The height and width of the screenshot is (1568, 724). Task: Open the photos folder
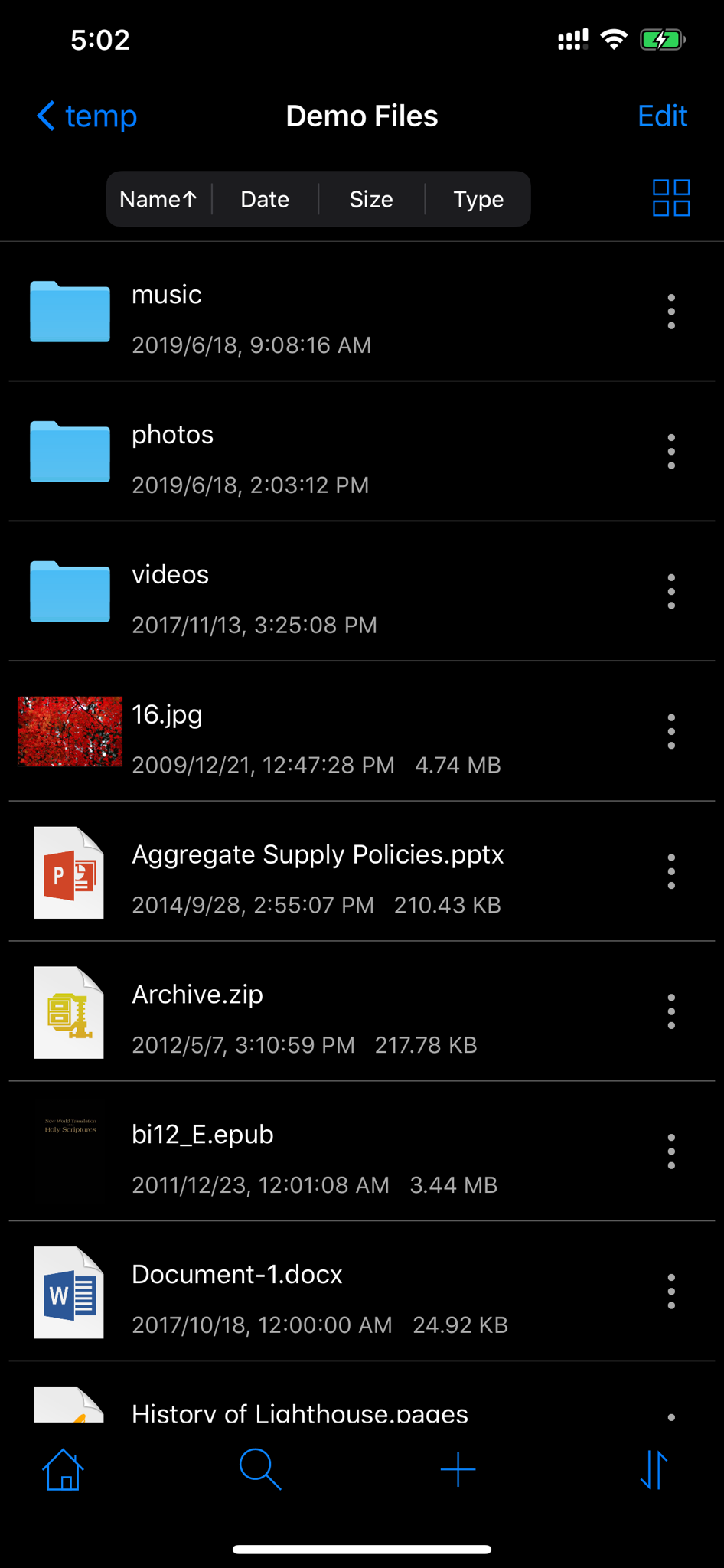362,452
